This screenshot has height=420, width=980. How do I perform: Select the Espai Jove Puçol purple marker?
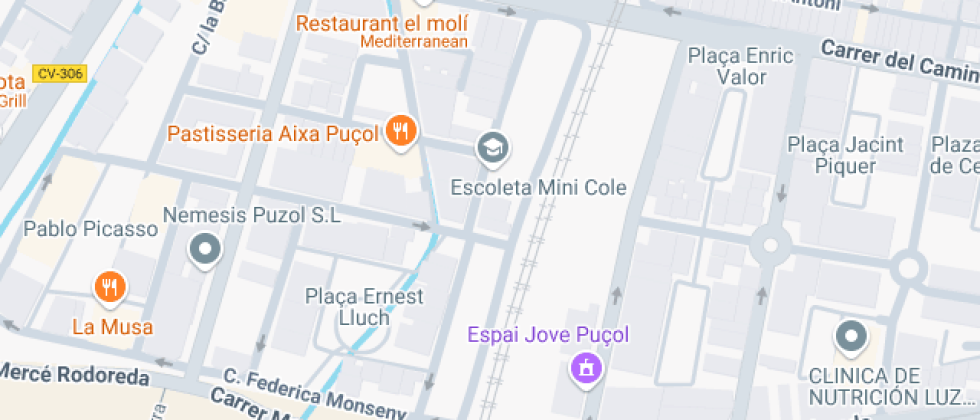[x=586, y=369]
